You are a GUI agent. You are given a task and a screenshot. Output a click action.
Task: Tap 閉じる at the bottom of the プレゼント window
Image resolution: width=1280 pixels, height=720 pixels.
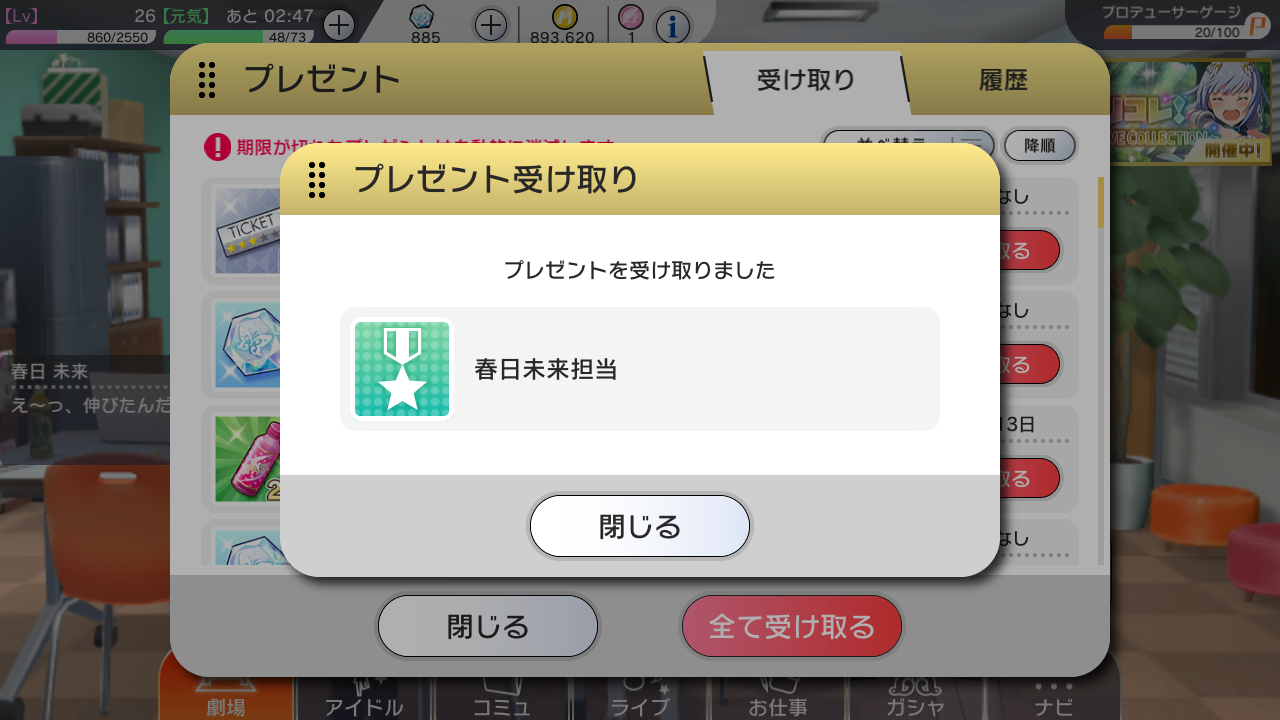point(488,627)
